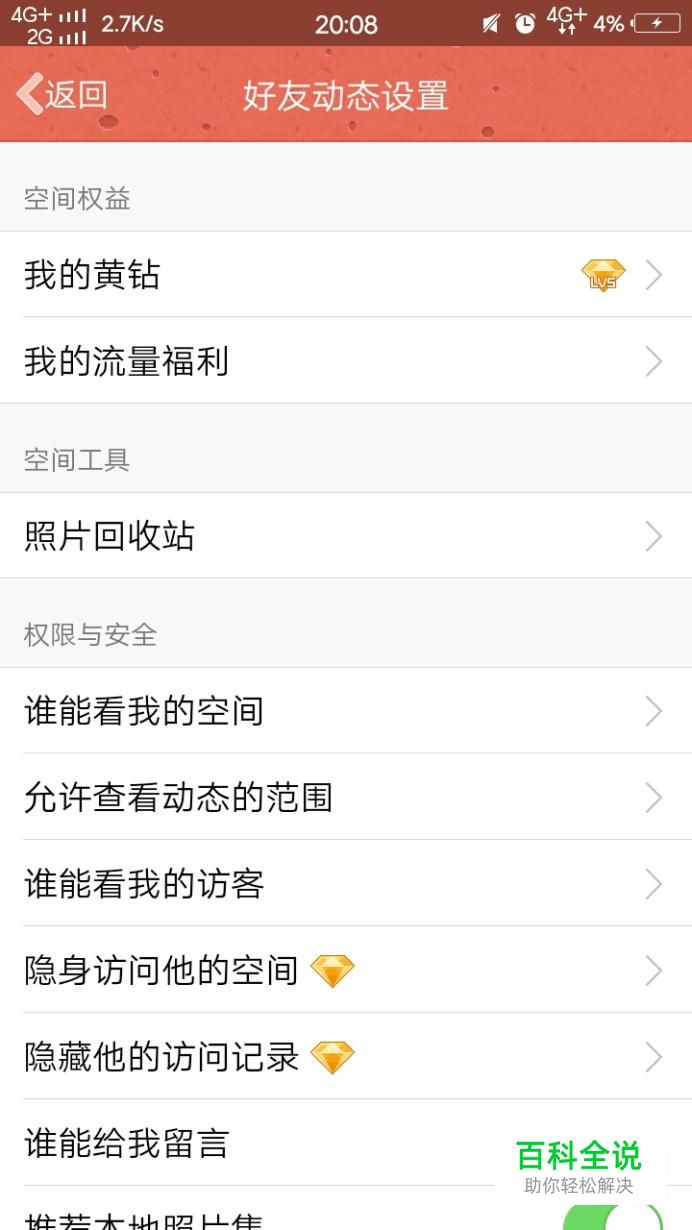Go back using the 返回 button
This screenshot has height=1230, width=692.
point(62,95)
